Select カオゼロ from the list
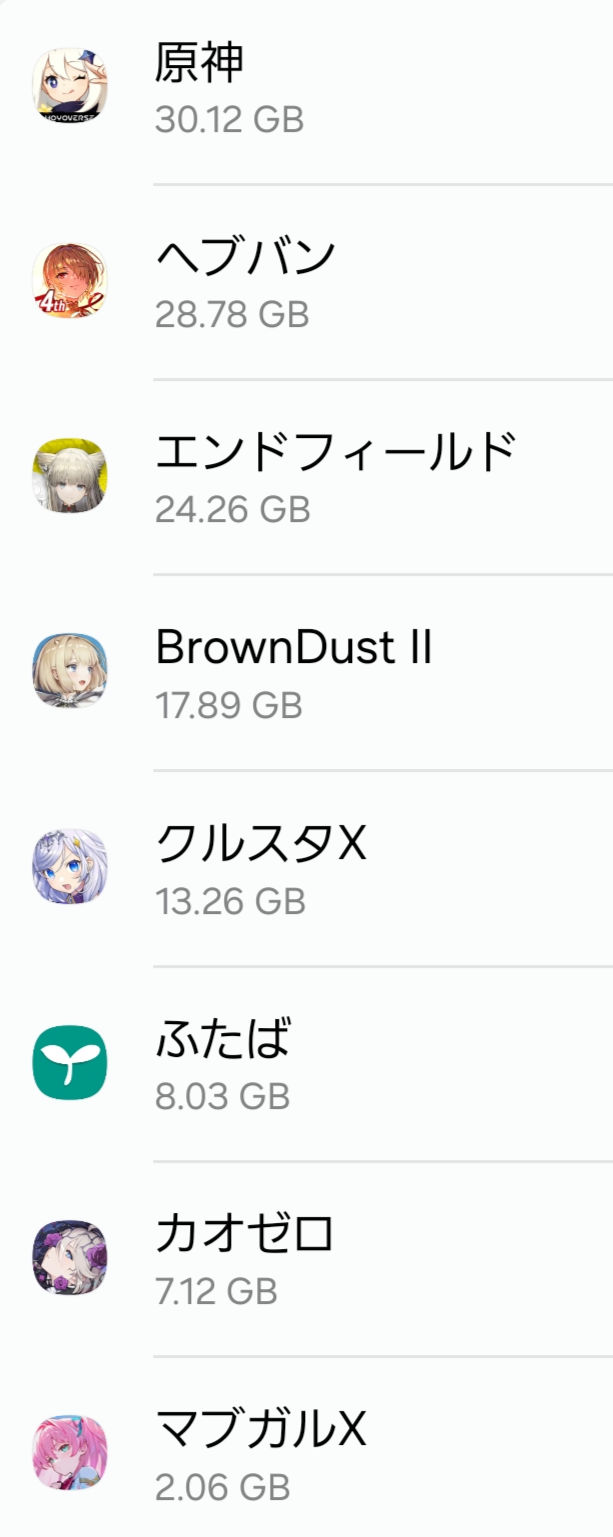 (x=306, y=1259)
